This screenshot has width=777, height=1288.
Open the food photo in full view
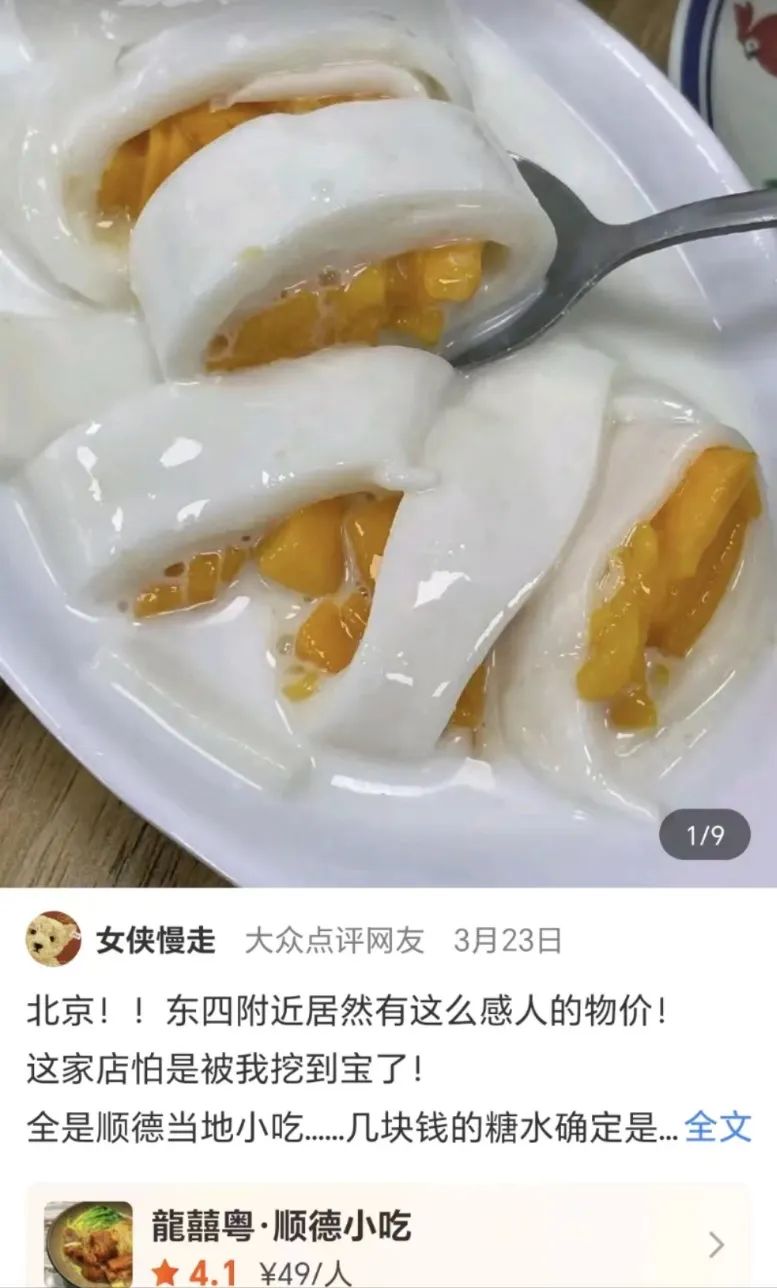pyautogui.click(x=388, y=440)
